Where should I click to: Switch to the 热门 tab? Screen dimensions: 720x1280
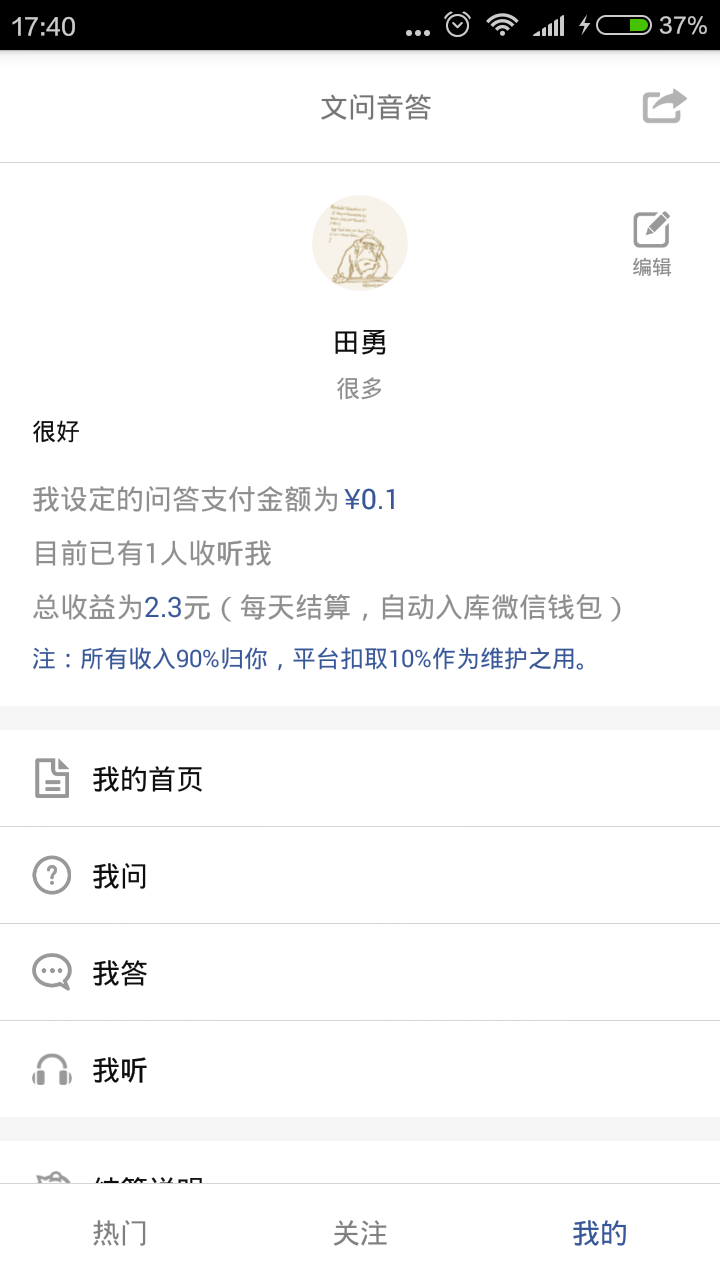click(120, 1233)
